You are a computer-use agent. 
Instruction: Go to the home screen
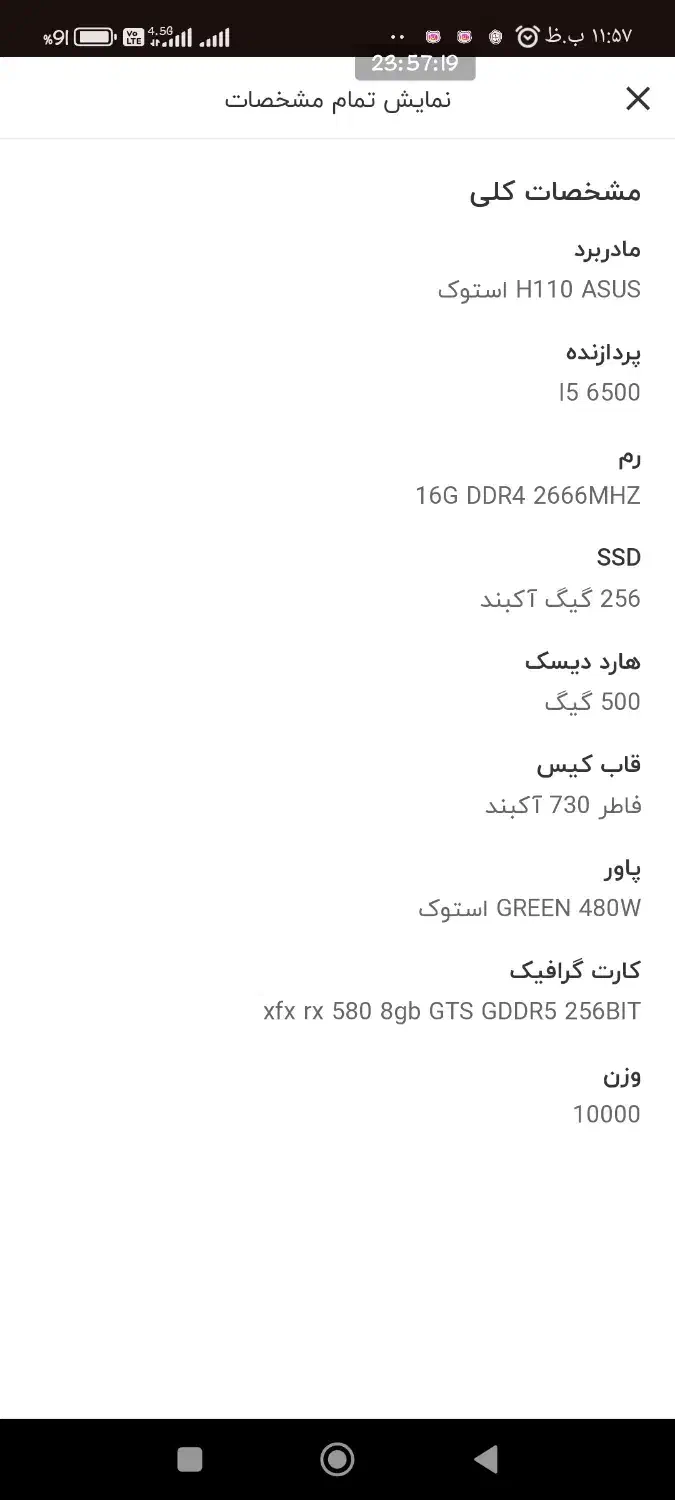click(x=337, y=1460)
